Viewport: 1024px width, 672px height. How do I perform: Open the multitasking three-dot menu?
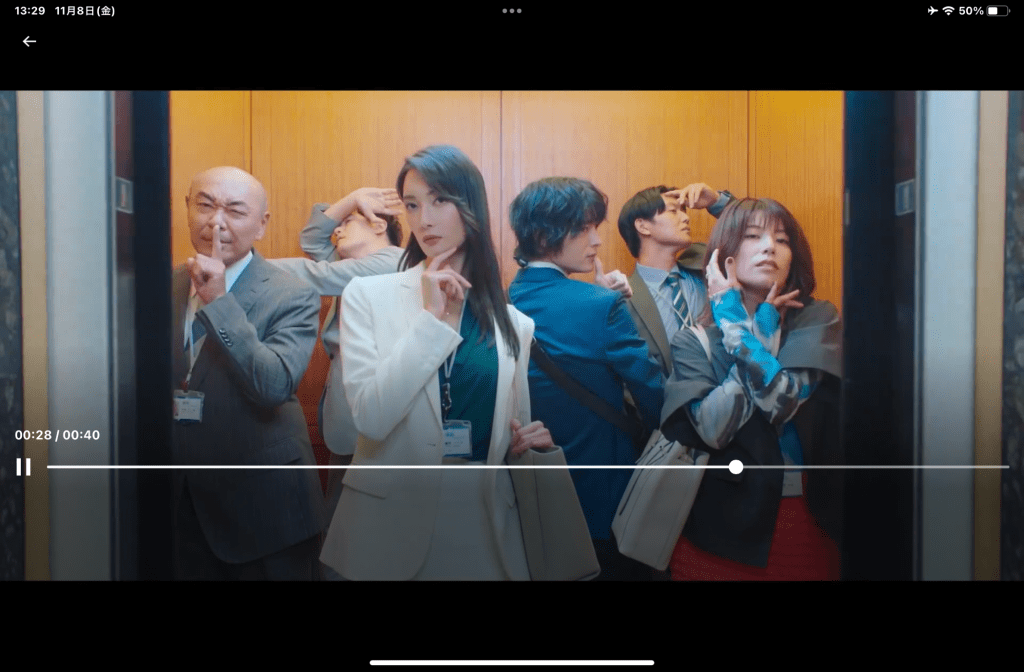pos(512,11)
